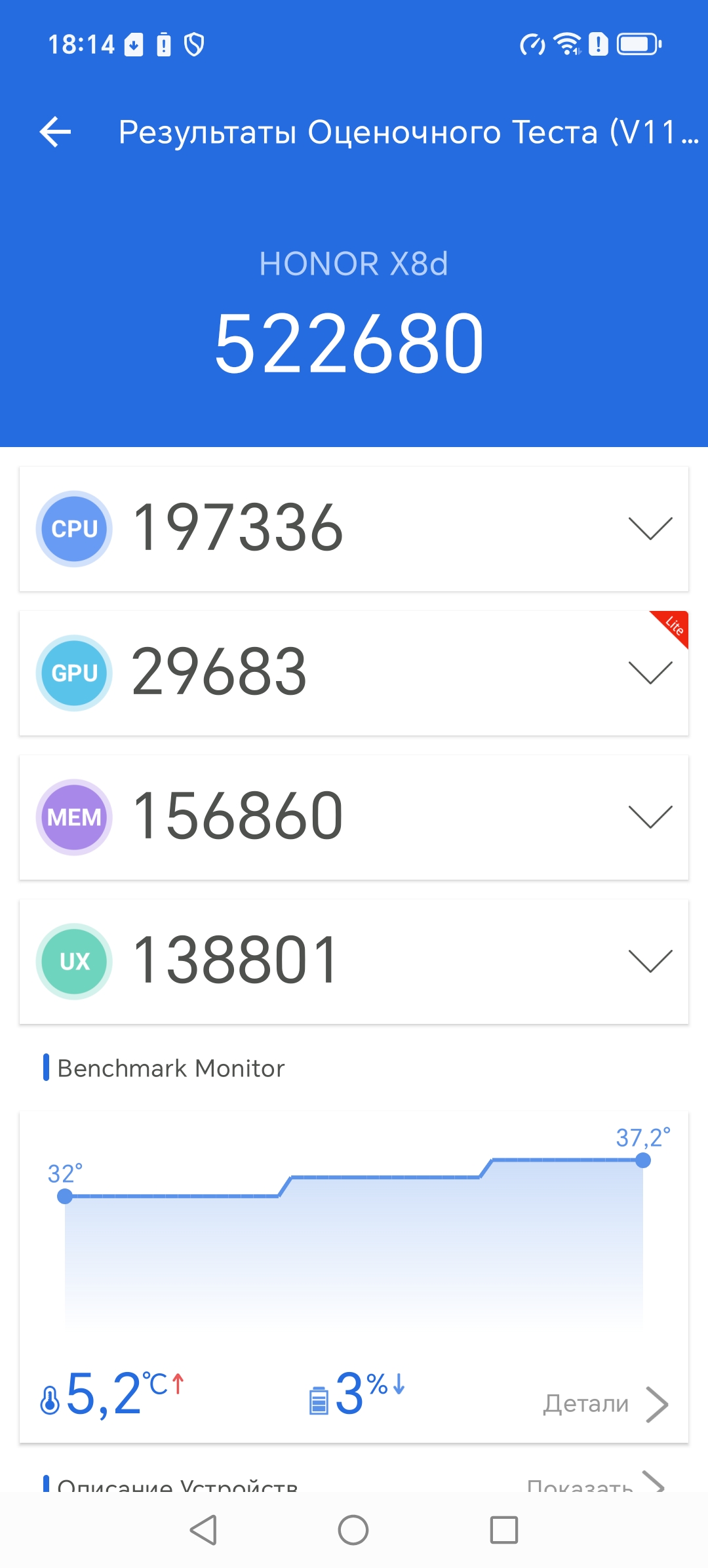Image resolution: width=708 pixels, height=1568 pixels.
Task: Expand the CPU score details
Action: click(650, 528)
